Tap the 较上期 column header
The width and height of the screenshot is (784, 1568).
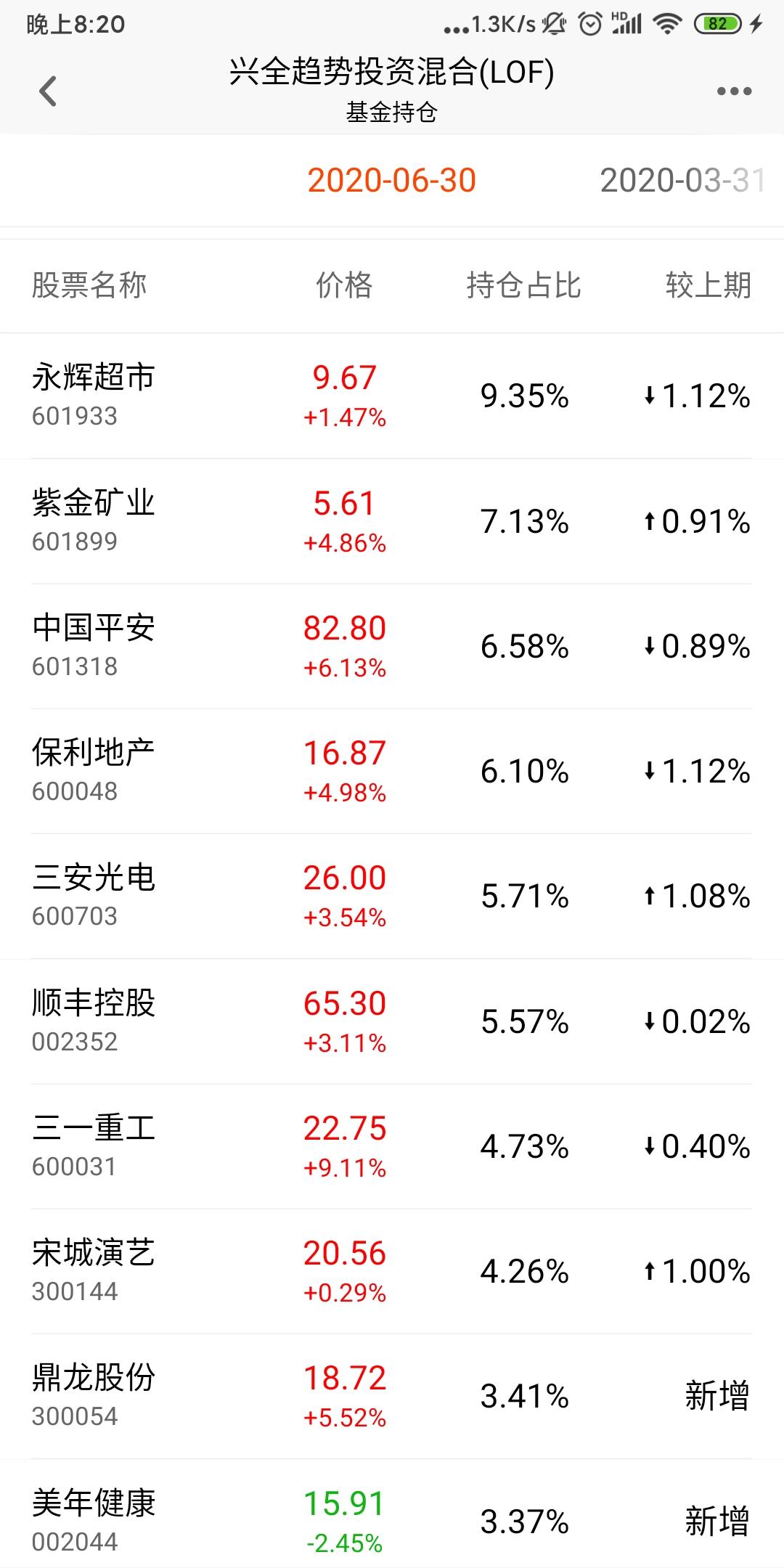[706, 285]
